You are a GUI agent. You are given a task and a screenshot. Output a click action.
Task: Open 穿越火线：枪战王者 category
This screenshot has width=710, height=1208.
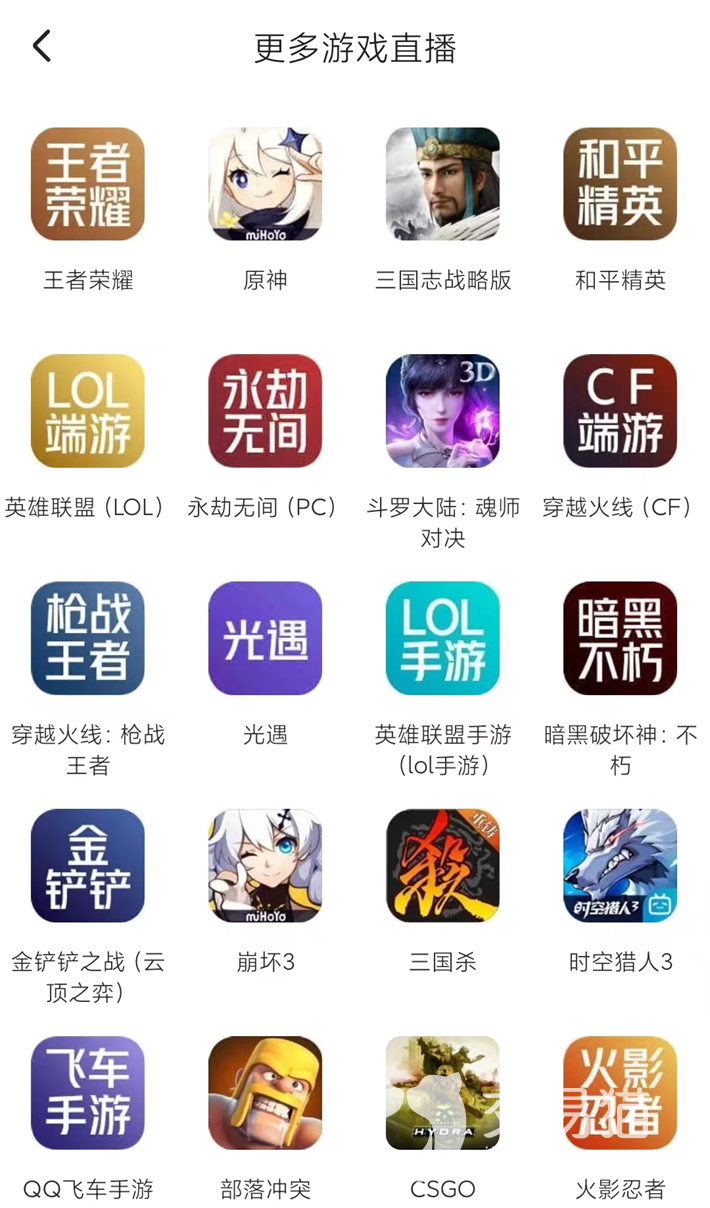[x=88, y=638]
